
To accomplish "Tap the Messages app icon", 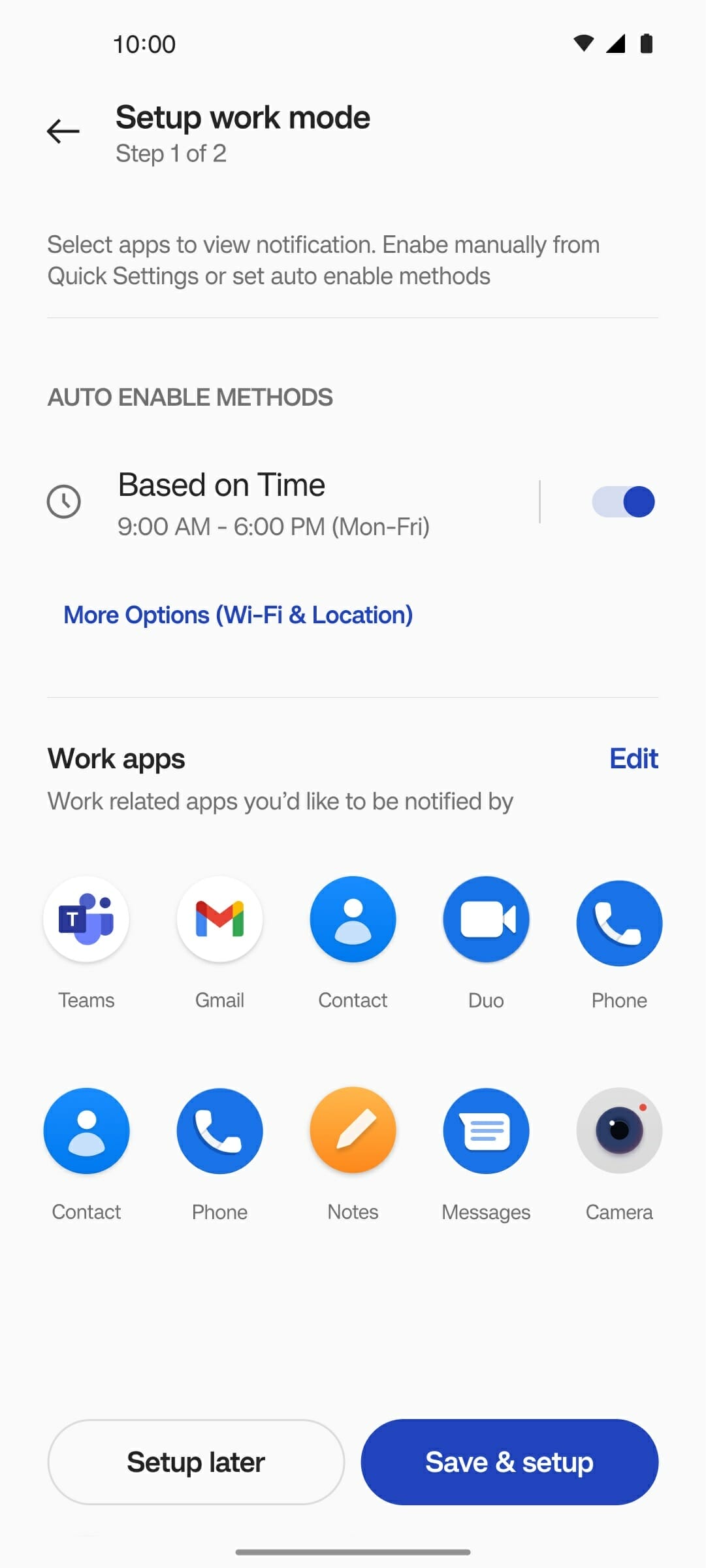I will [486, 1131].
